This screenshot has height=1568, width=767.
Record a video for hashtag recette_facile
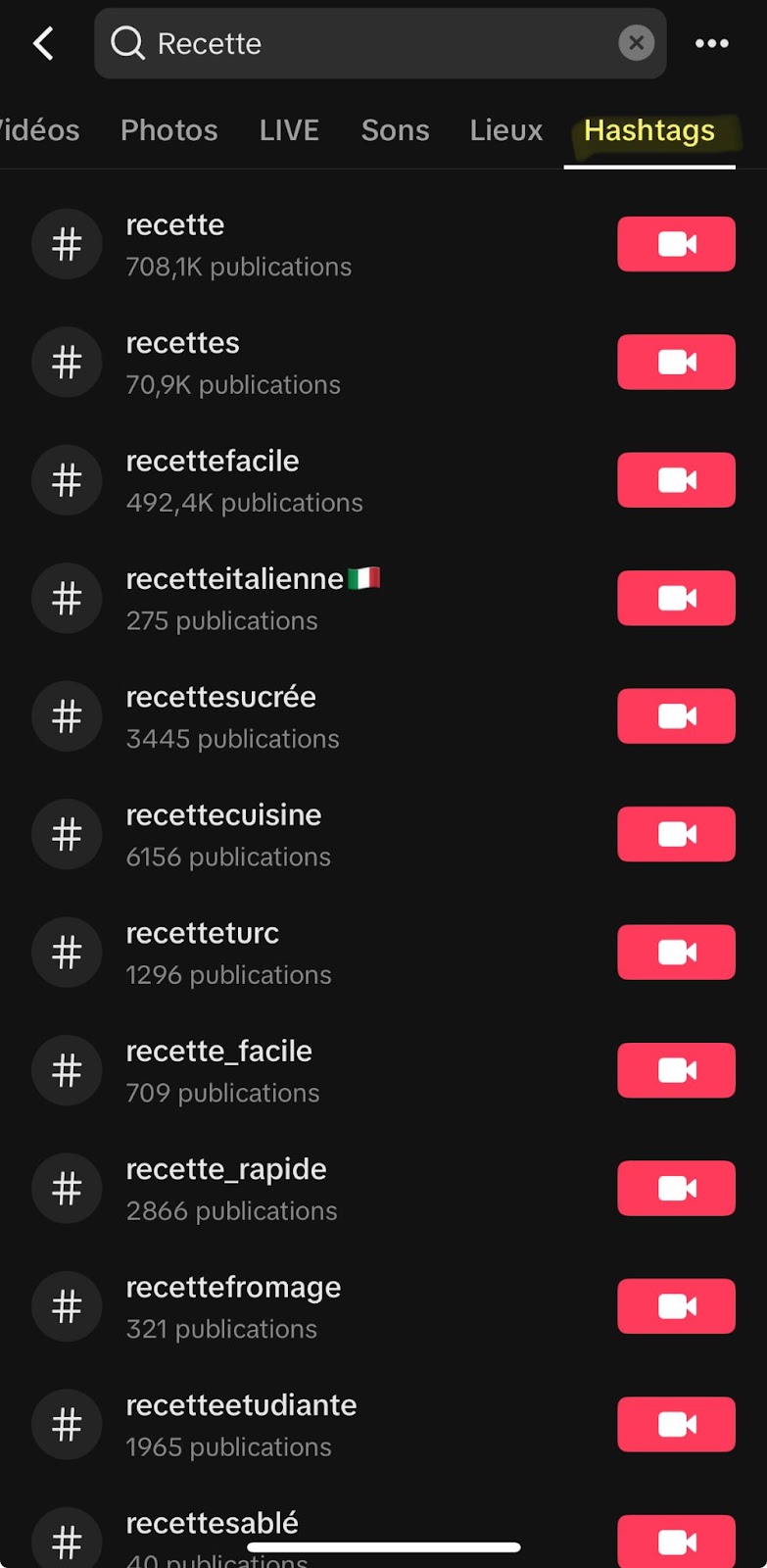(676, 1070)
